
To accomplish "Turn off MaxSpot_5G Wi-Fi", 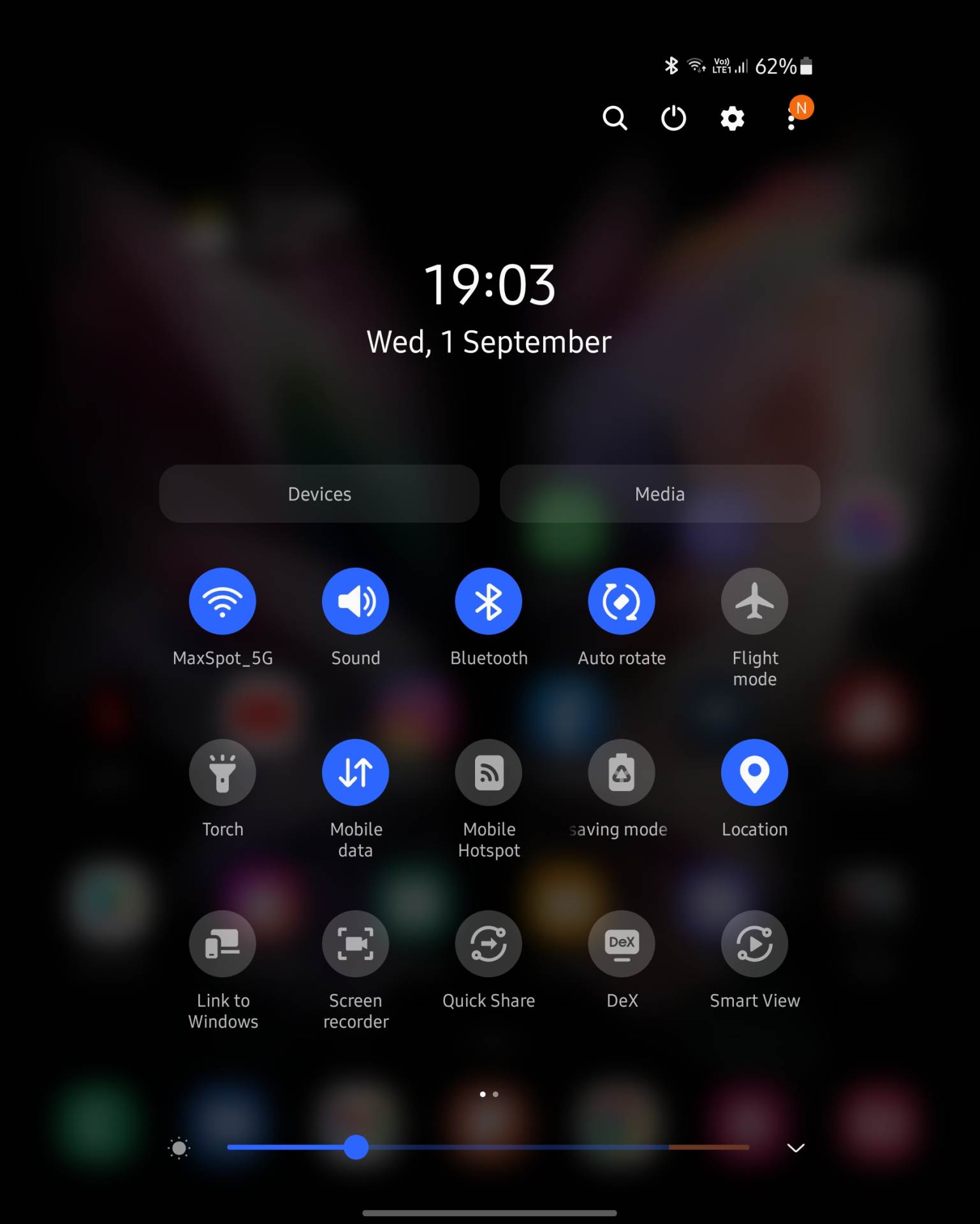I will 223,601.
